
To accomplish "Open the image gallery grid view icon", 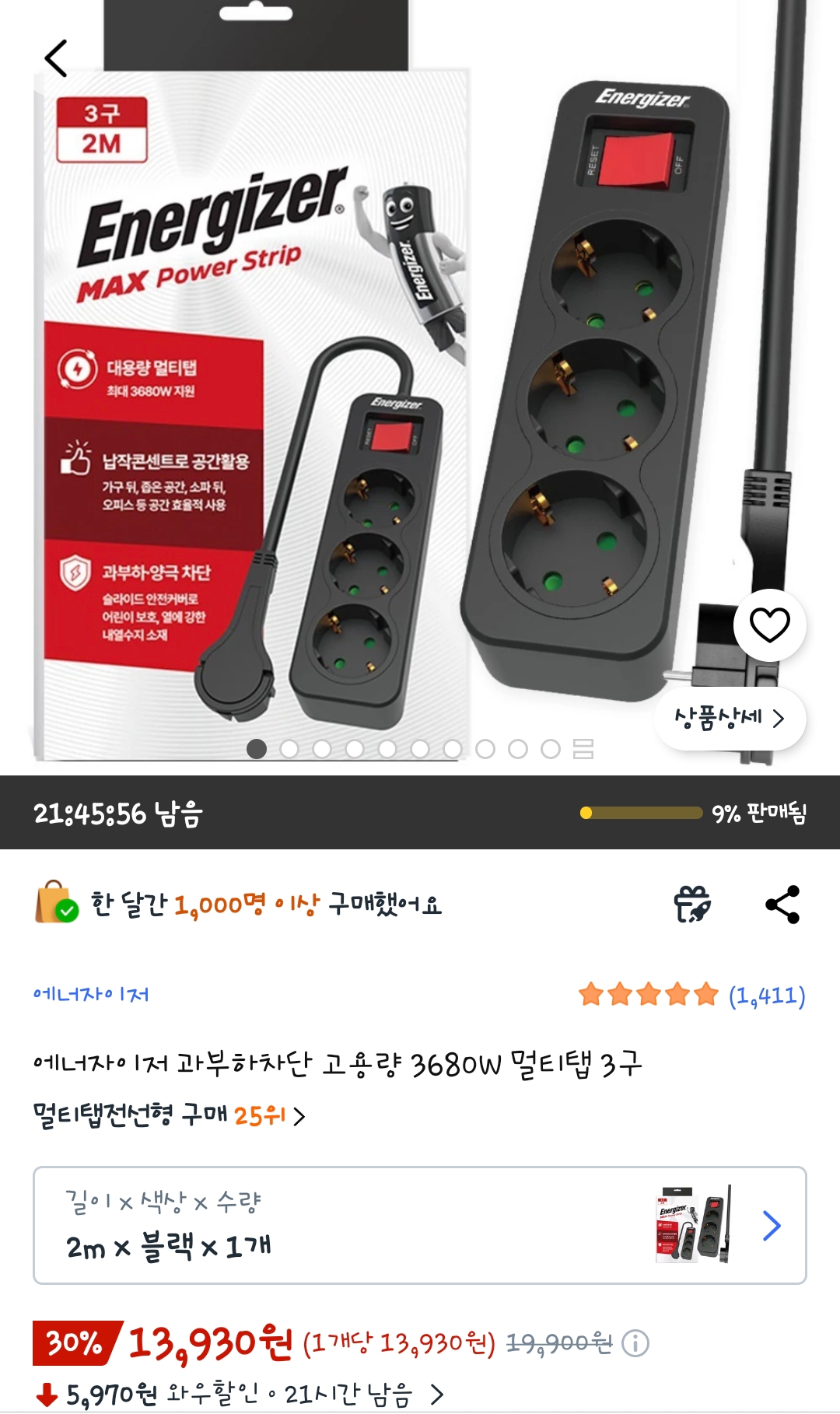I will click(x=583, y=749).
